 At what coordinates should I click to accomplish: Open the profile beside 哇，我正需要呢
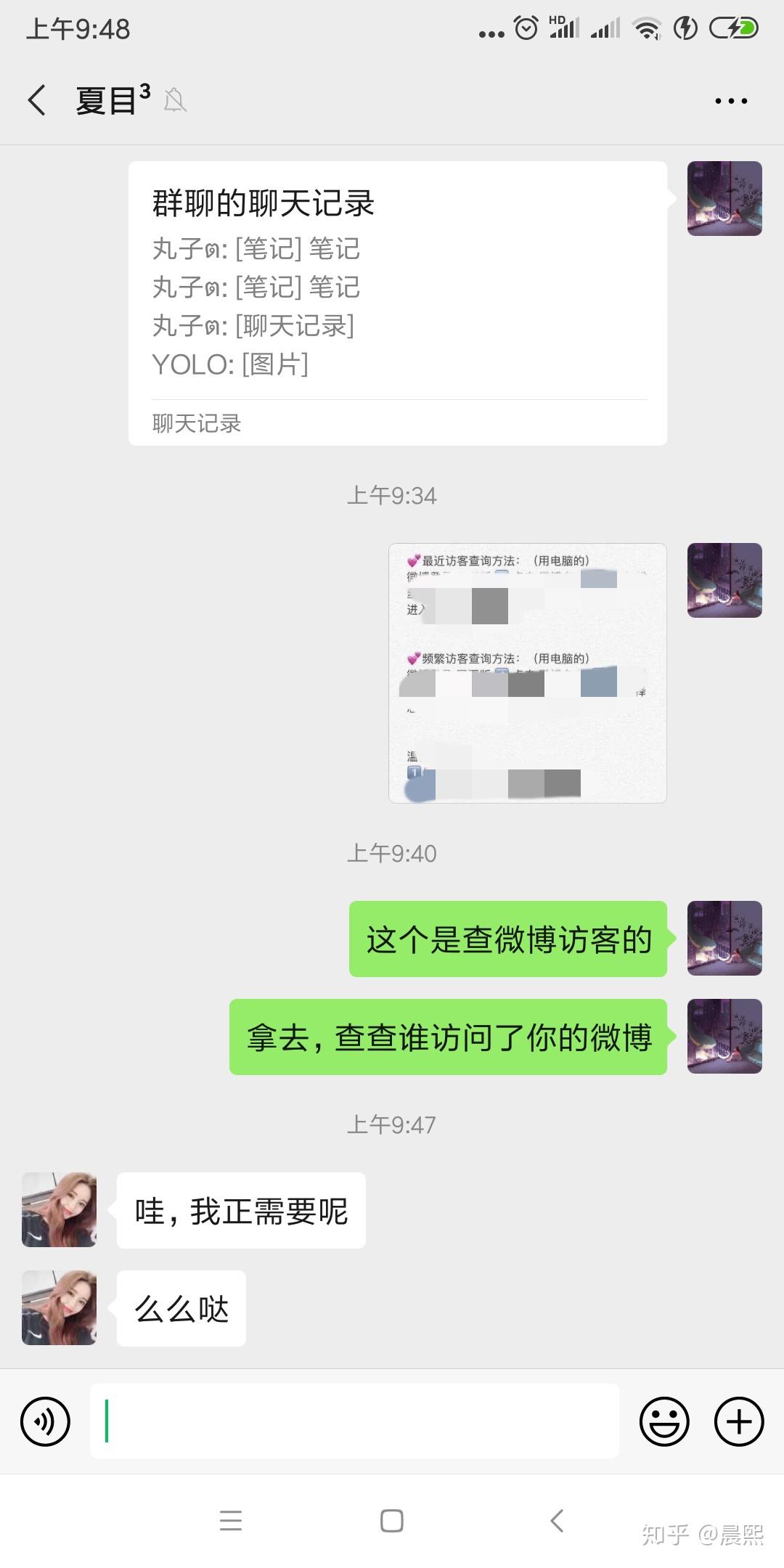pos(60,1209)
